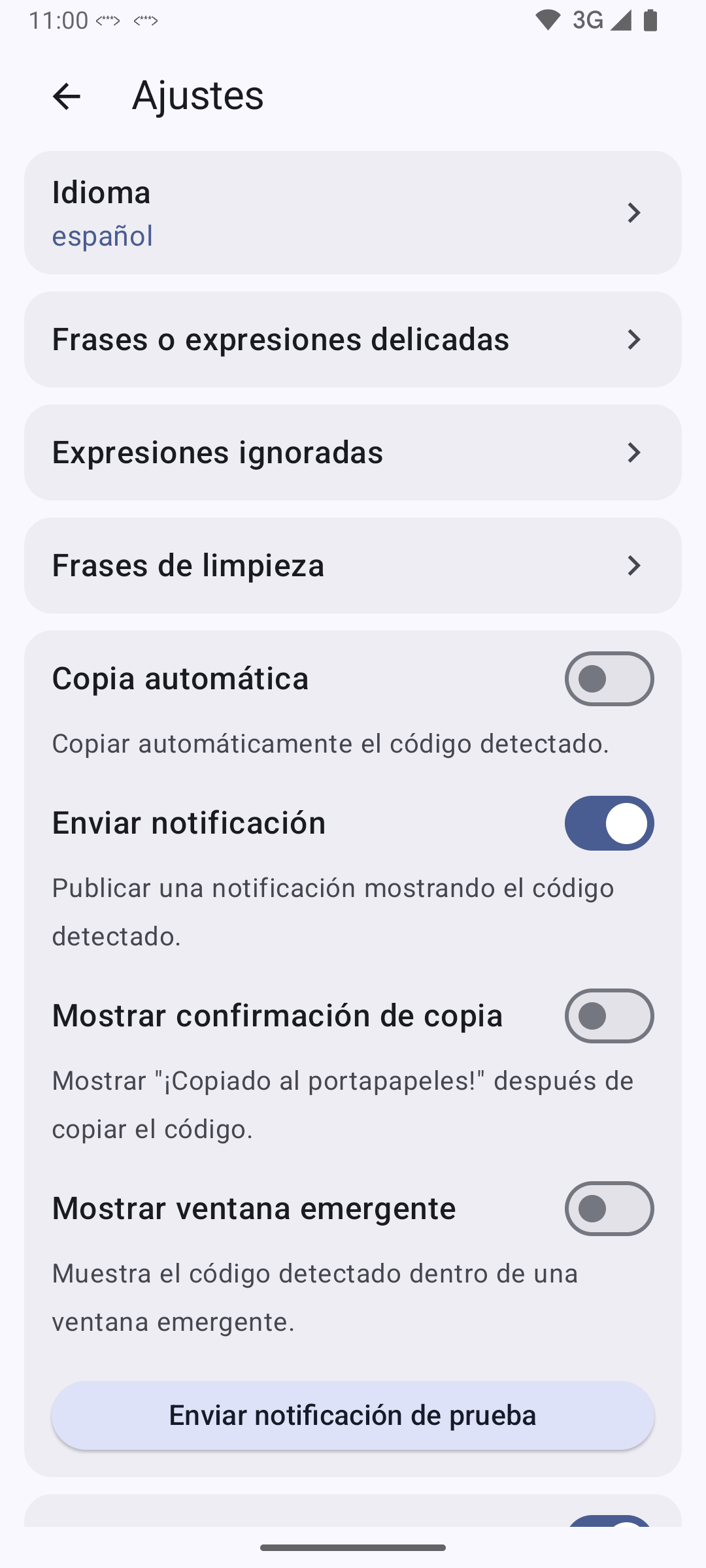Open Expresiones ignoradas list
706x1568 pixels.
pyautogui.click(x=353, y=452)
